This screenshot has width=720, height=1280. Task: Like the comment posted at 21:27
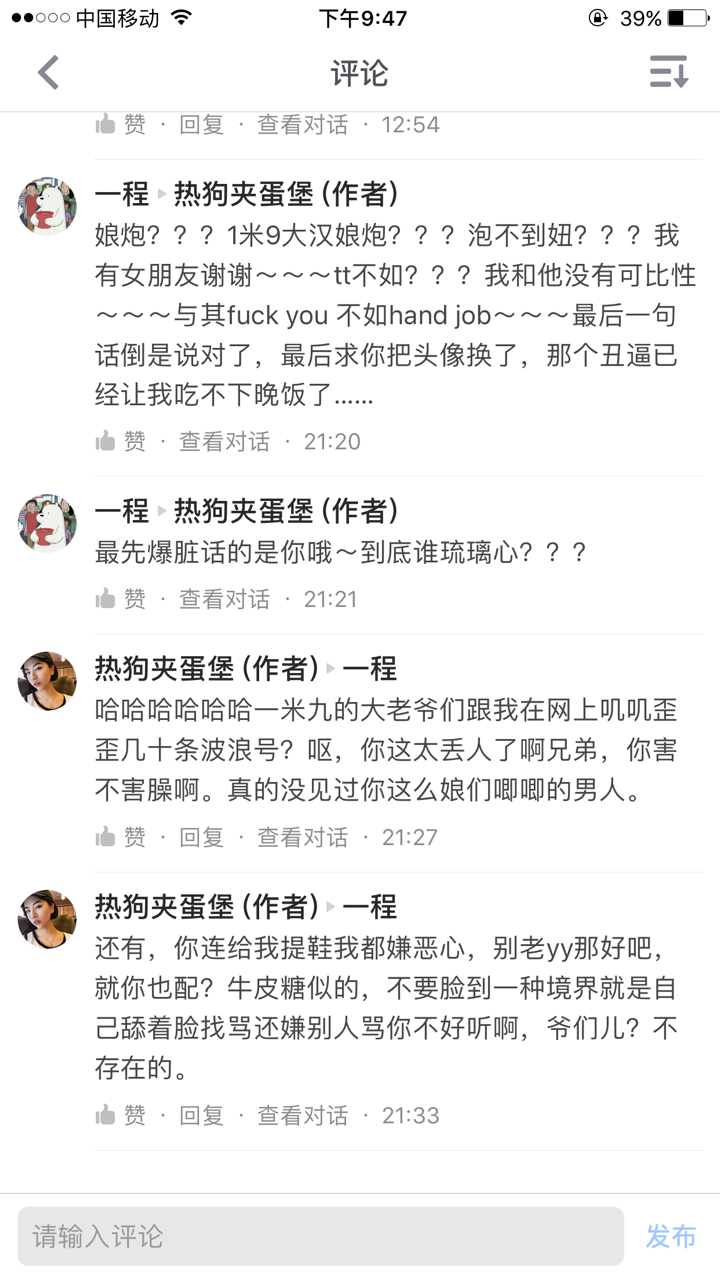120,837
